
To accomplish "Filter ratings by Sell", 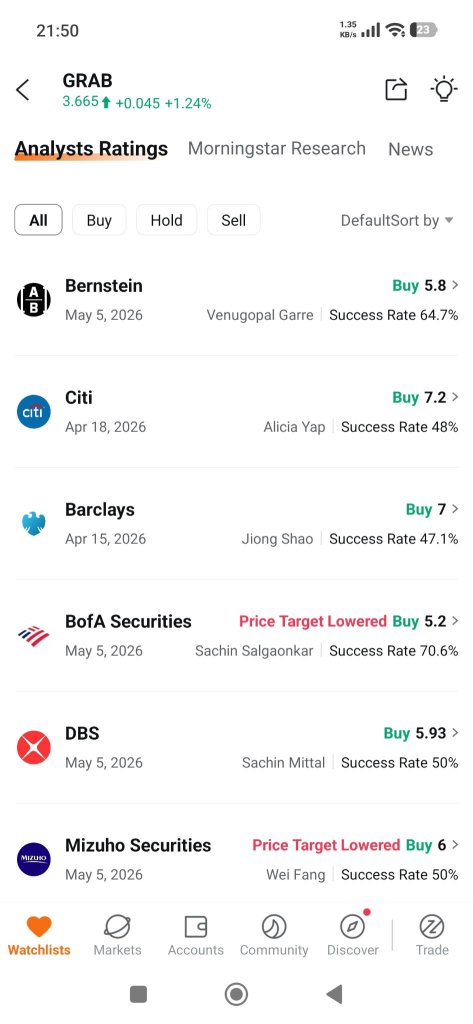I will pos(233,220).
